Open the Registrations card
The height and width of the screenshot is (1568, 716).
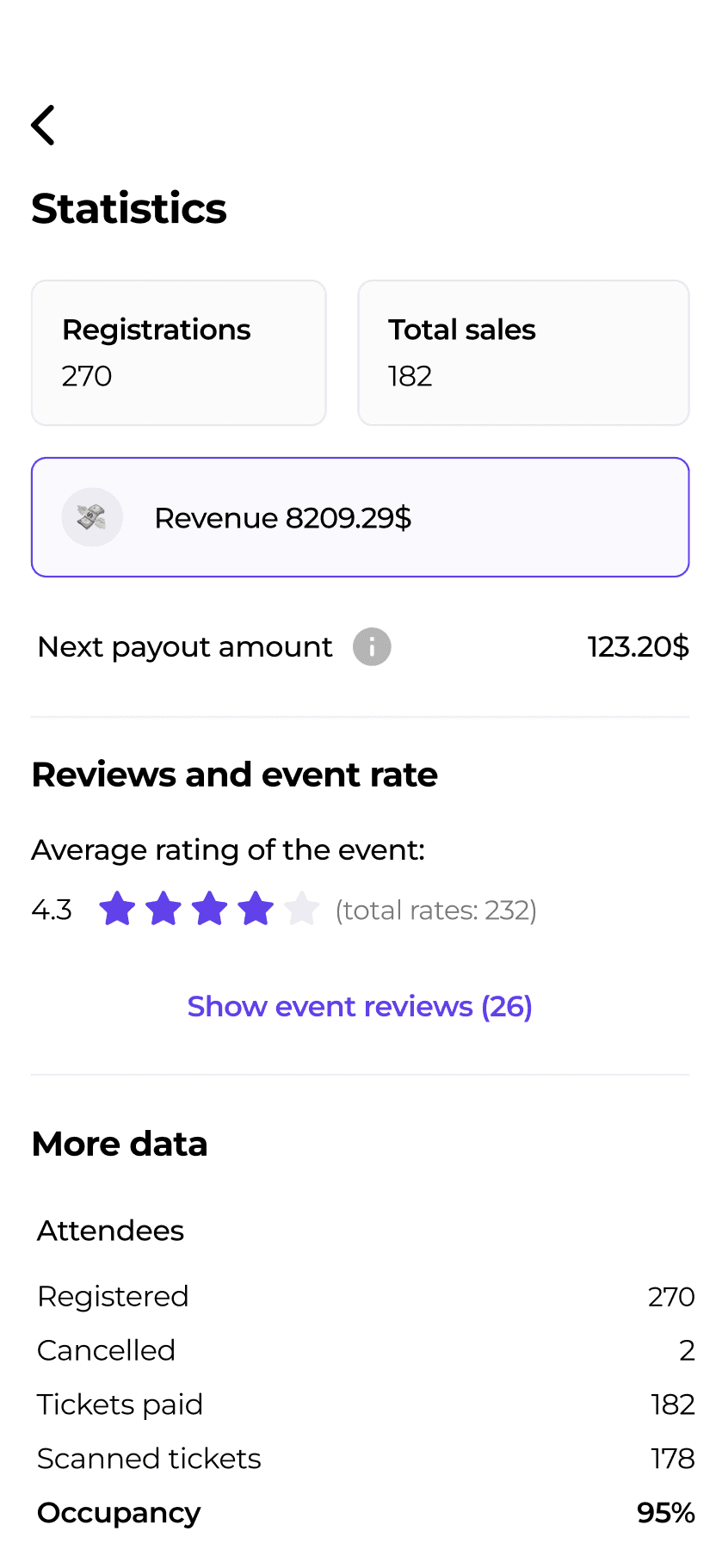coord(179,353)
